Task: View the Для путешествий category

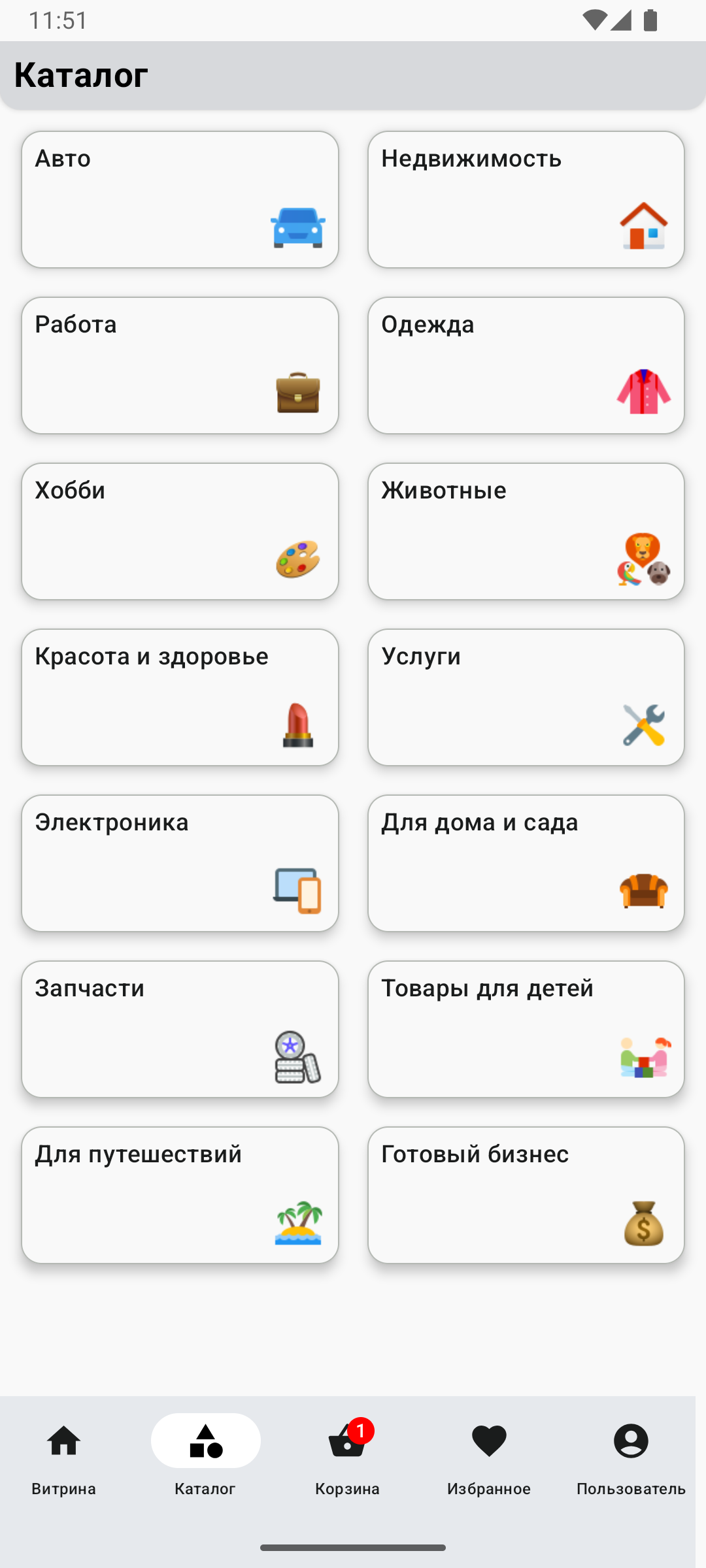Action: (180, 1195)
